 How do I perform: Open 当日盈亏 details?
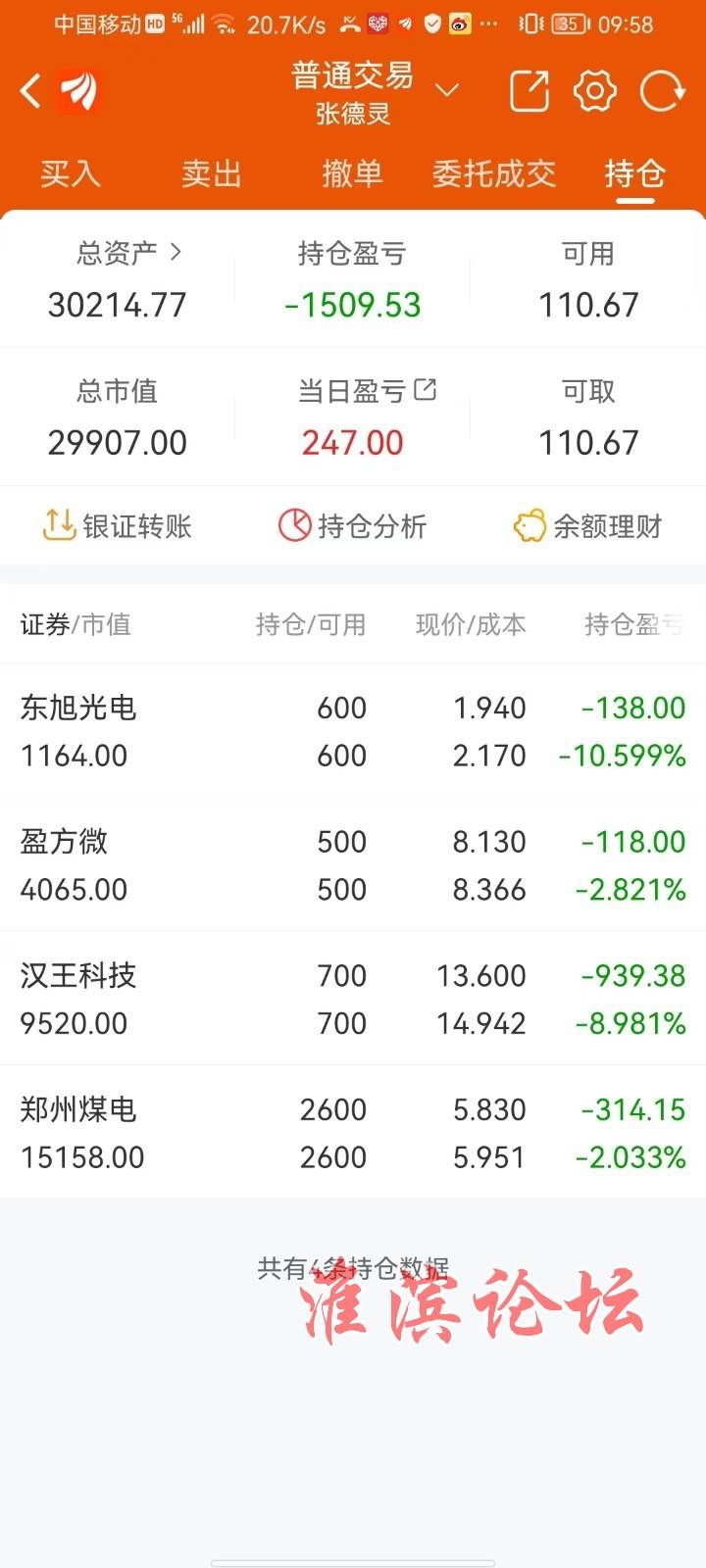click(367, 391)
